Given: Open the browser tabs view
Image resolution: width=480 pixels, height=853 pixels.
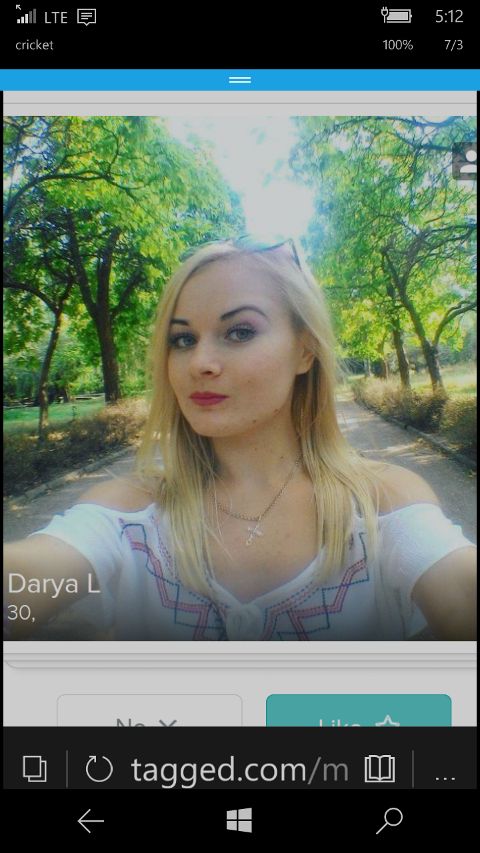Looking at the screenshot, I should pos(35,769).
